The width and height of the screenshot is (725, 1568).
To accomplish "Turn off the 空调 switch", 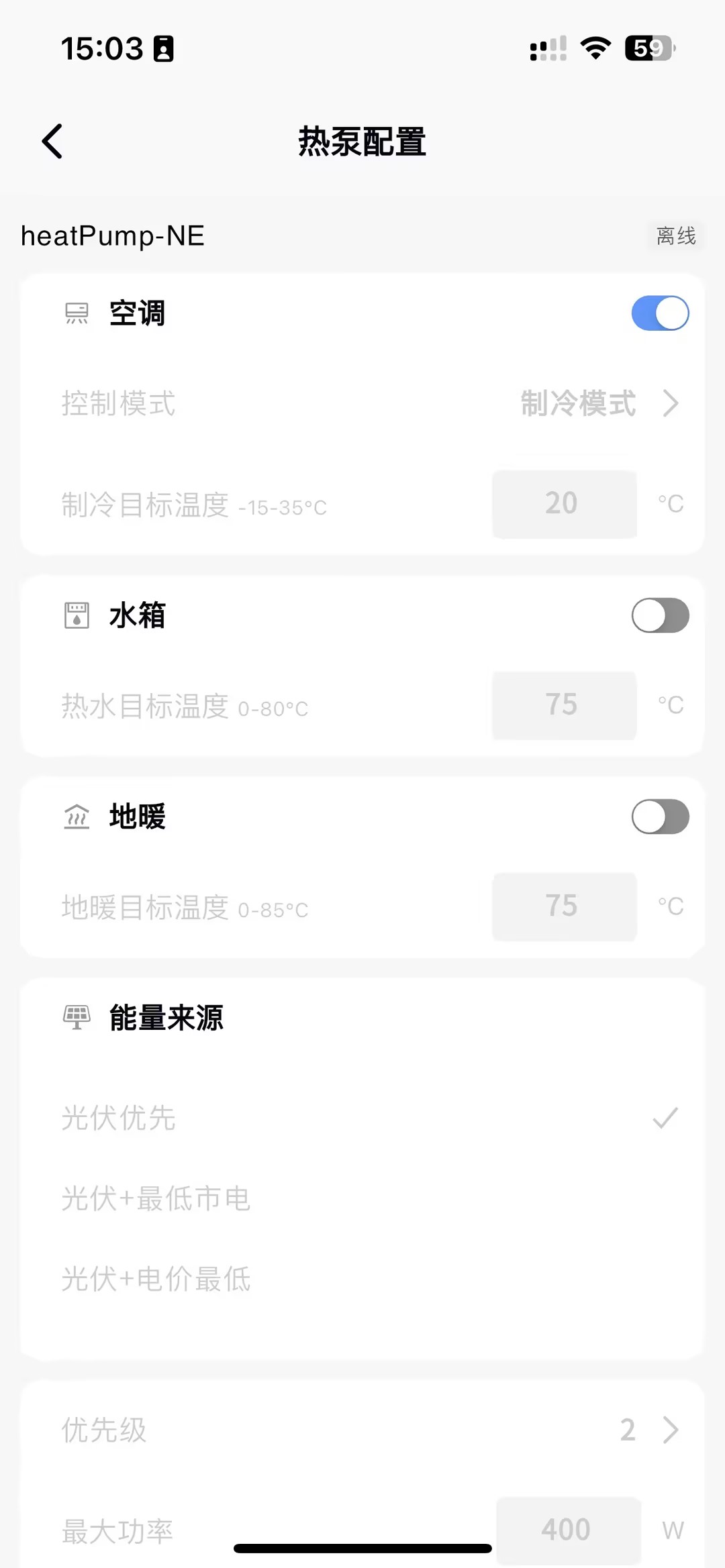I will tap(660, 313).
